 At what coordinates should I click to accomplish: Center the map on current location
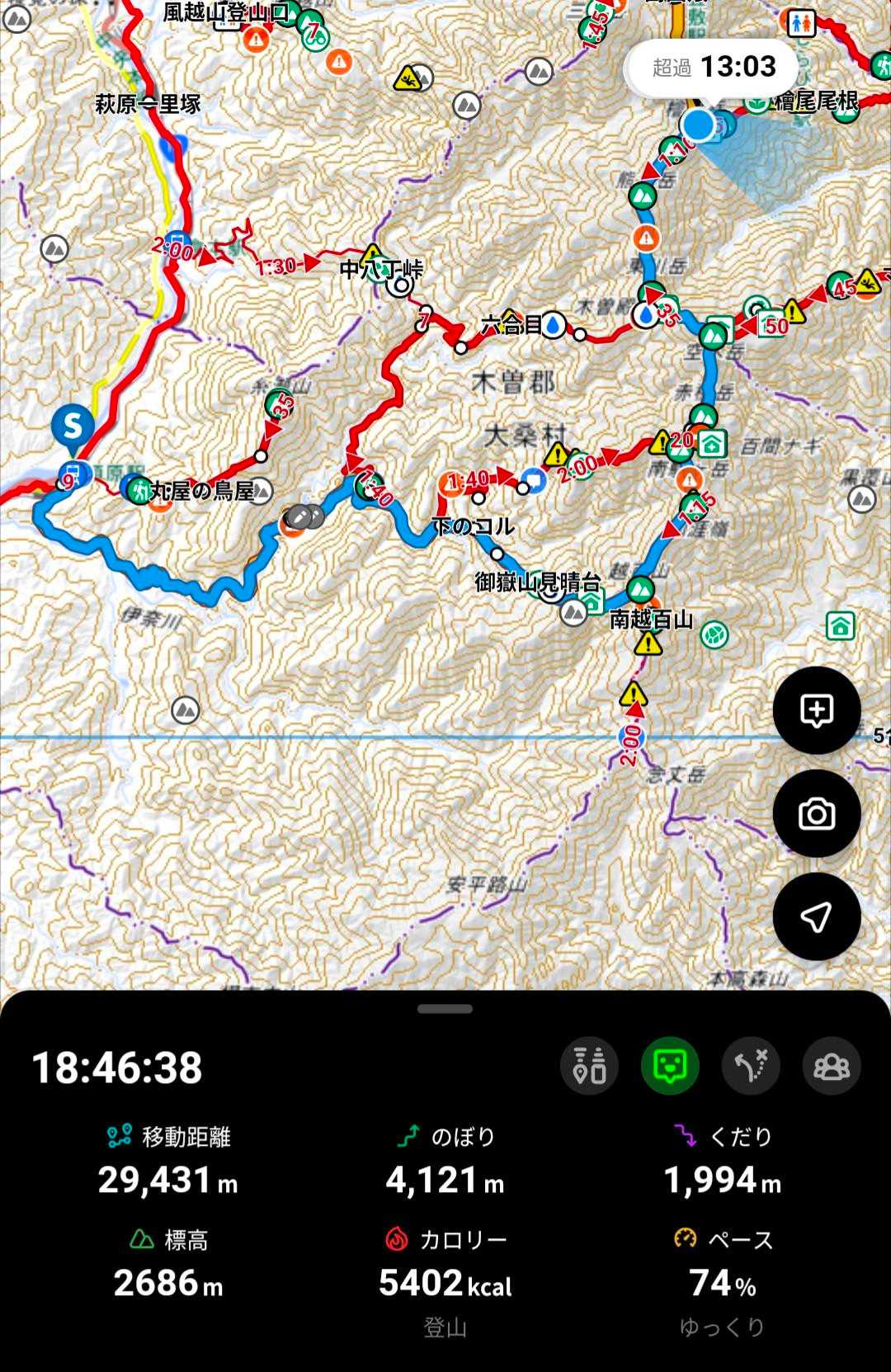tap(816, 917)
